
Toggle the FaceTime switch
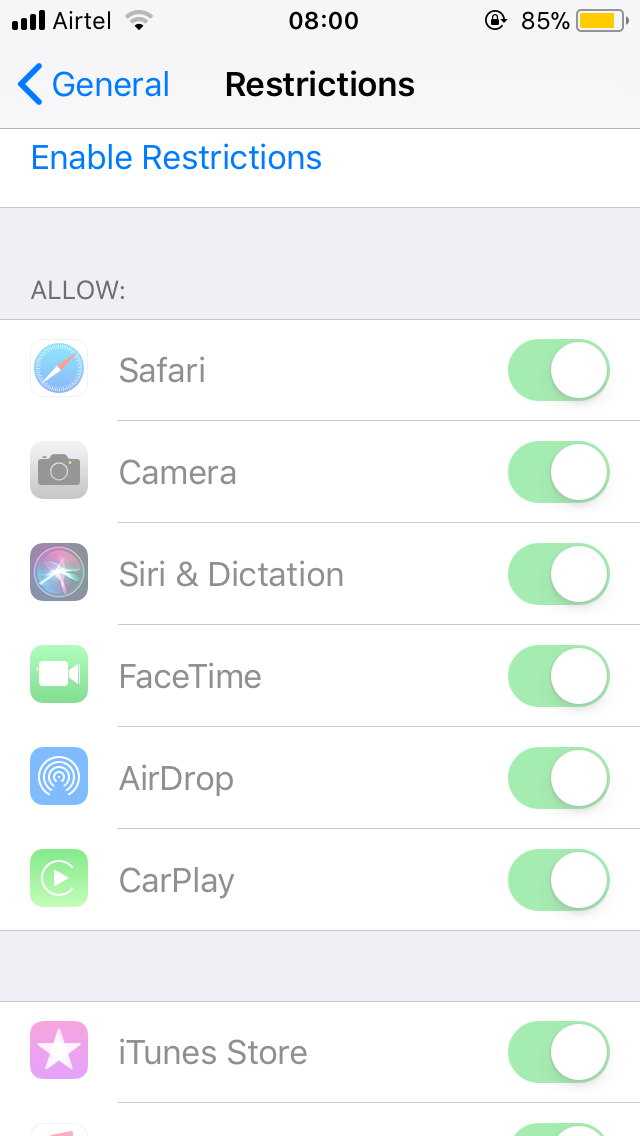[x=558, y=676]
